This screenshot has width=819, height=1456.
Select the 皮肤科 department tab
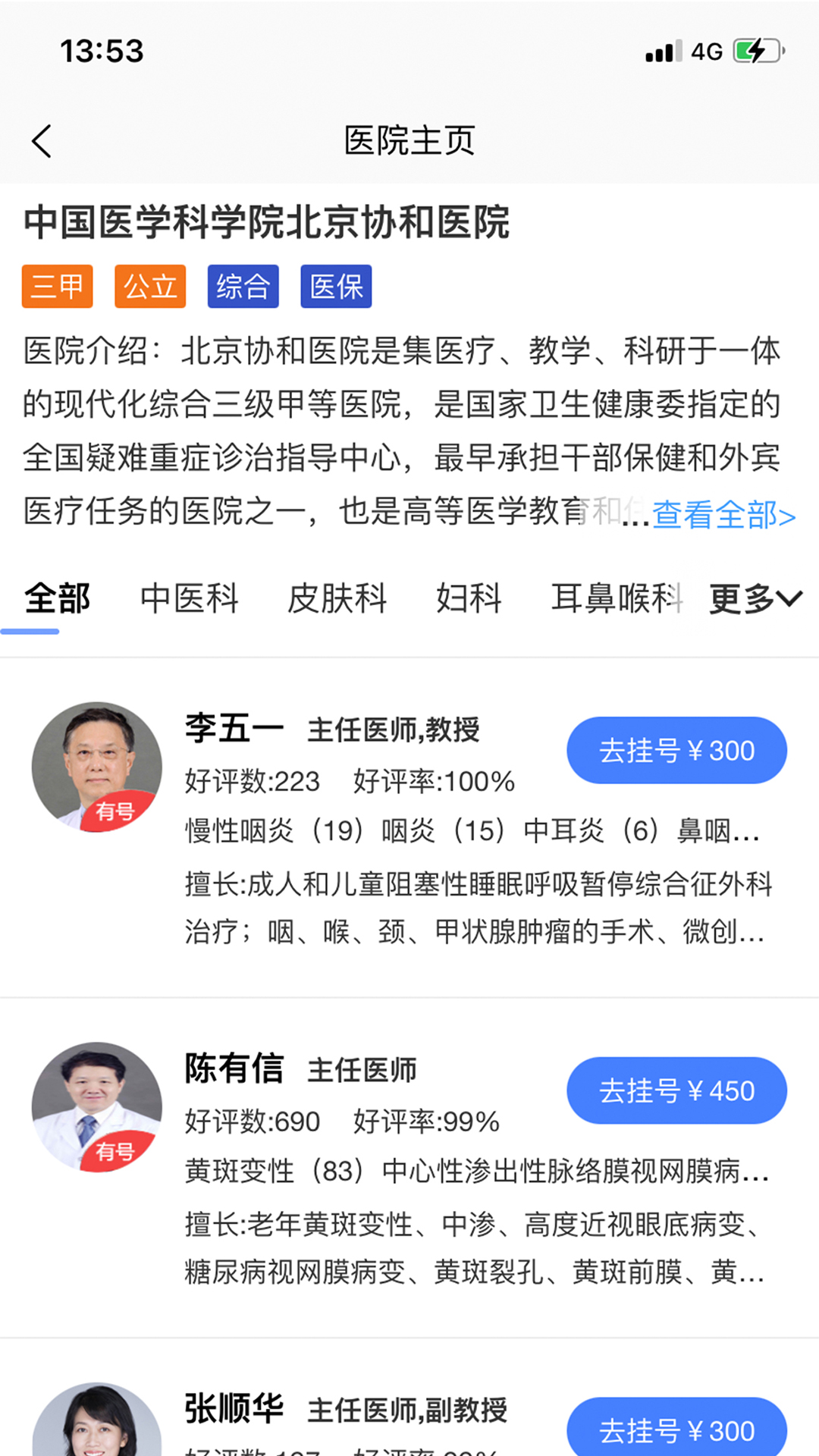[338, 599]
